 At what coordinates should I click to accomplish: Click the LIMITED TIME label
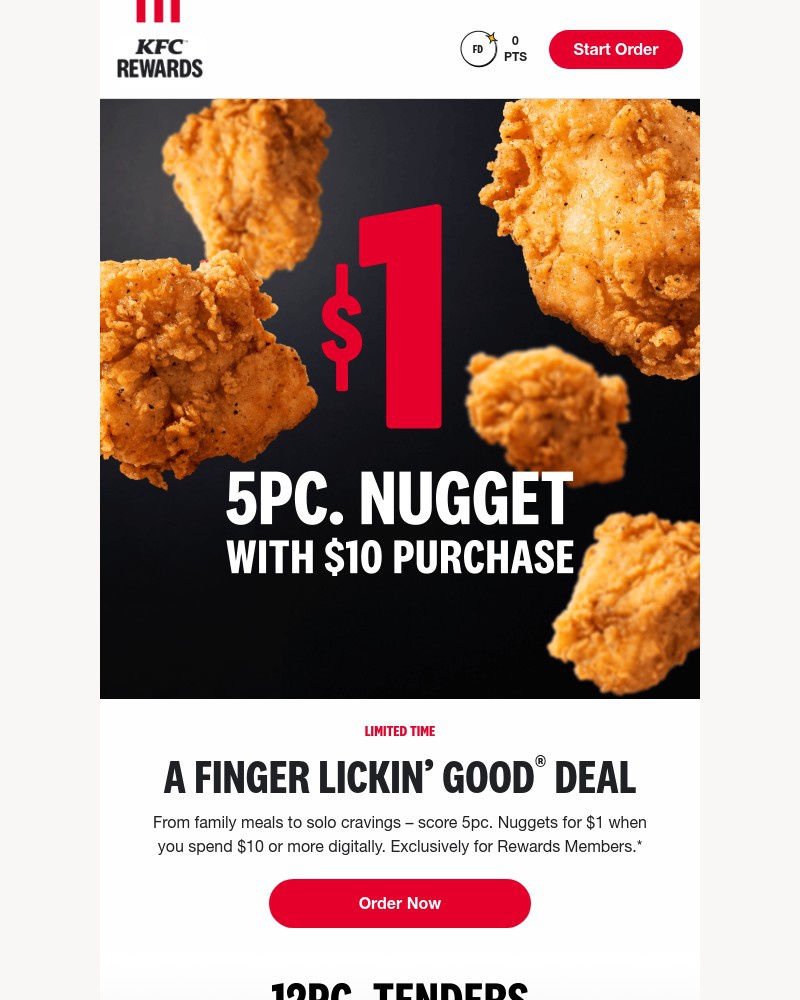click(x=400, y=731)
